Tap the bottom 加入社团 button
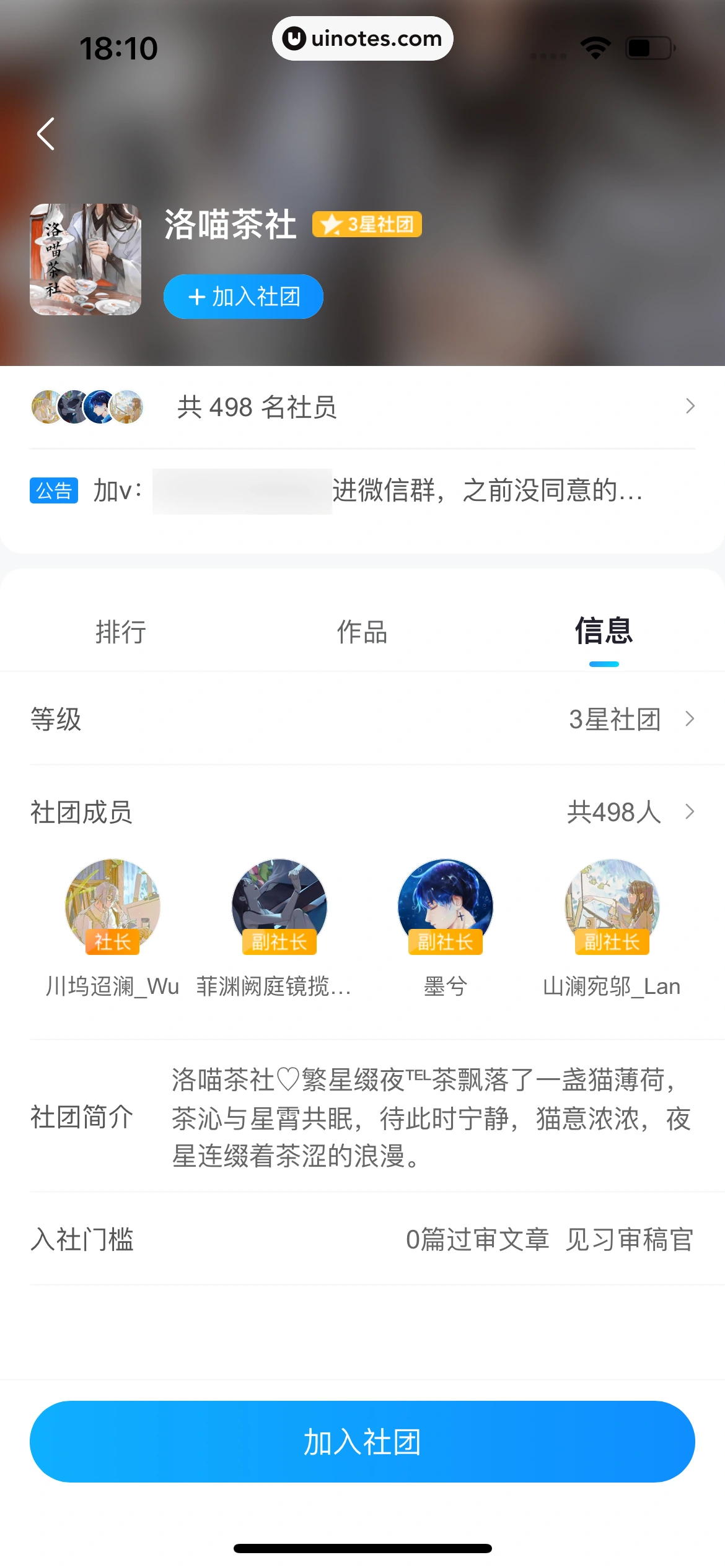725x1568 pixels. [362, 1442]
